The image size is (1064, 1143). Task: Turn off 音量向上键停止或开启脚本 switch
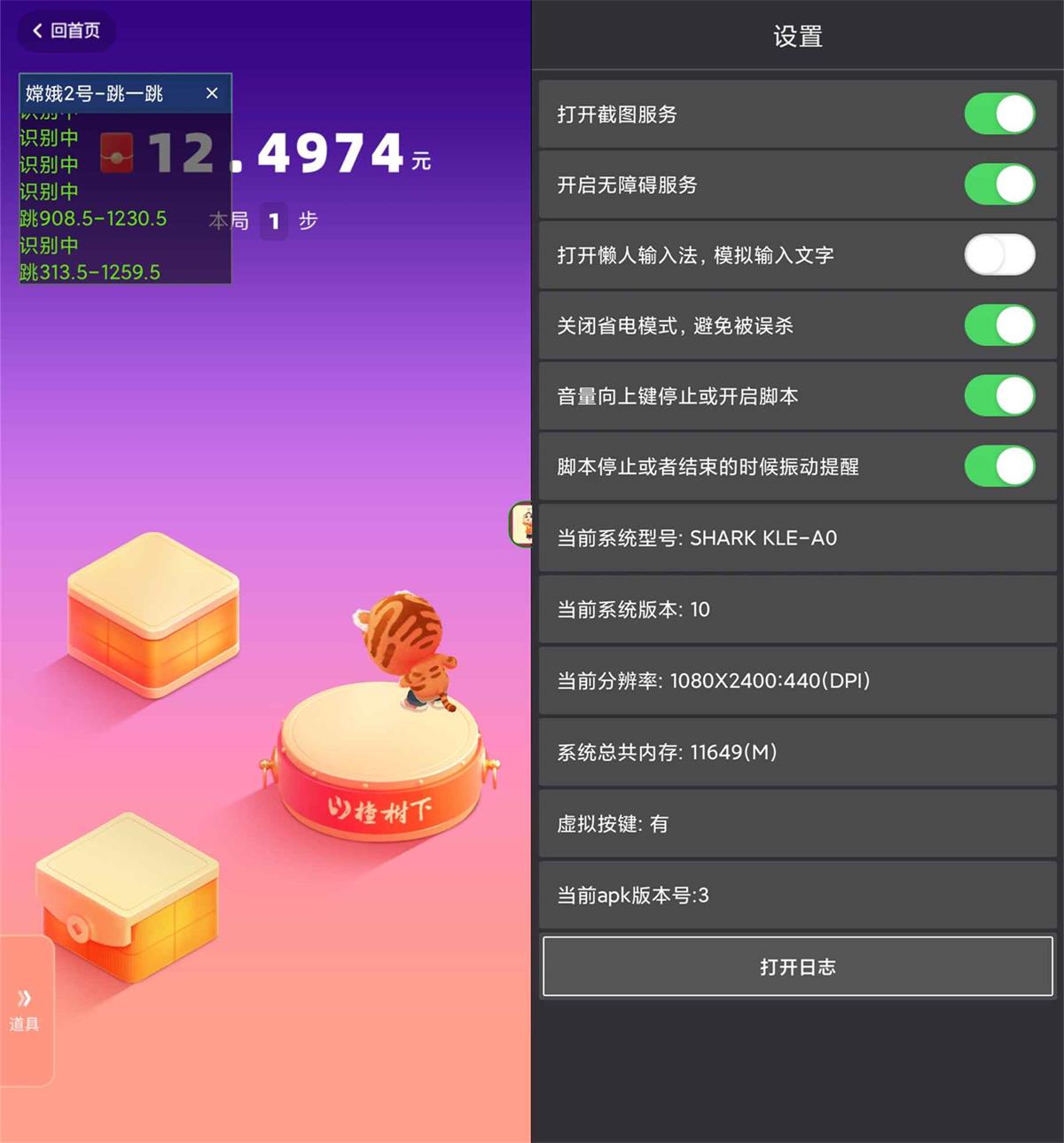(999, 395)
